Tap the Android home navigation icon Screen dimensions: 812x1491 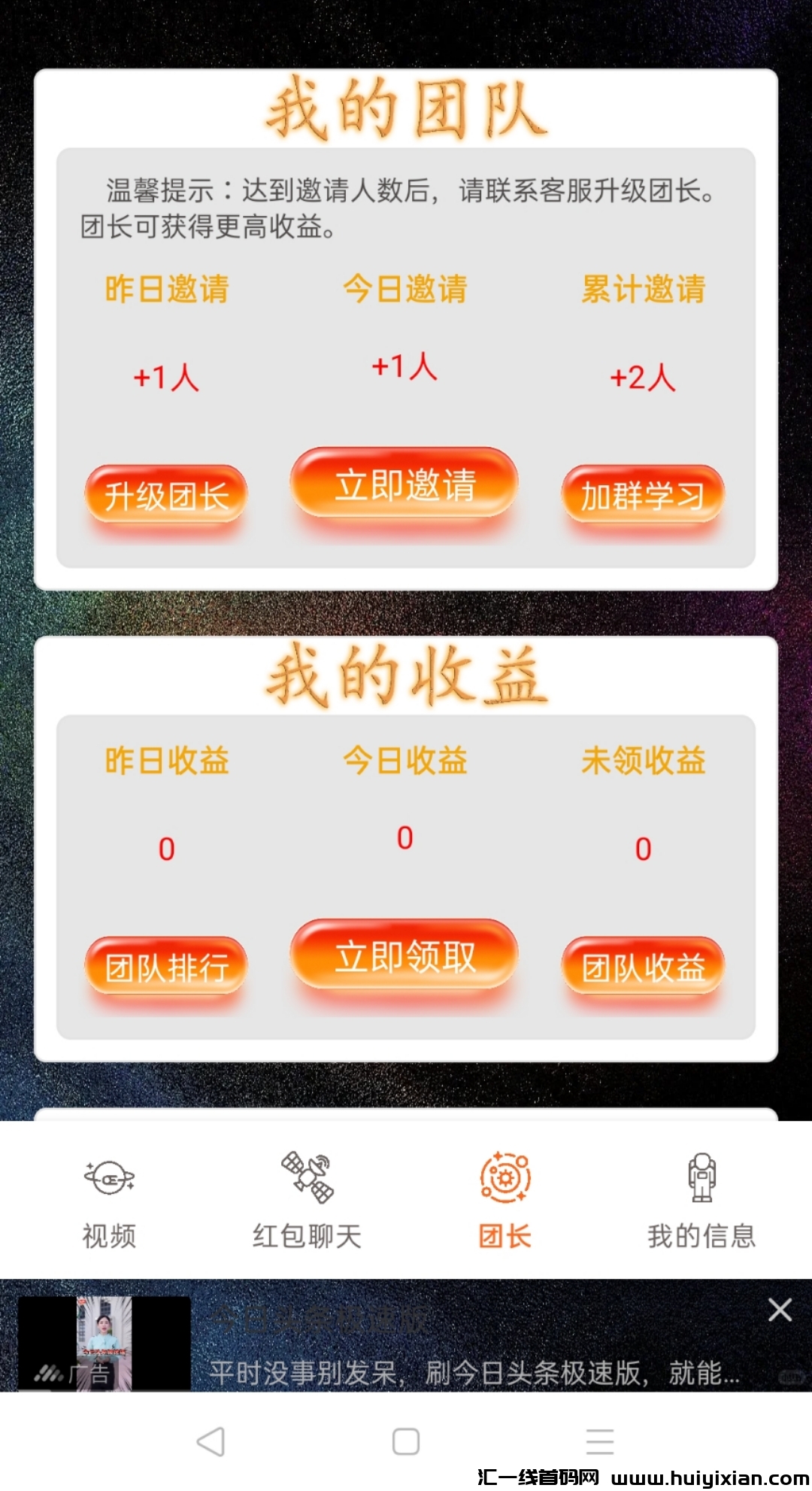[x=406, y=1441]
